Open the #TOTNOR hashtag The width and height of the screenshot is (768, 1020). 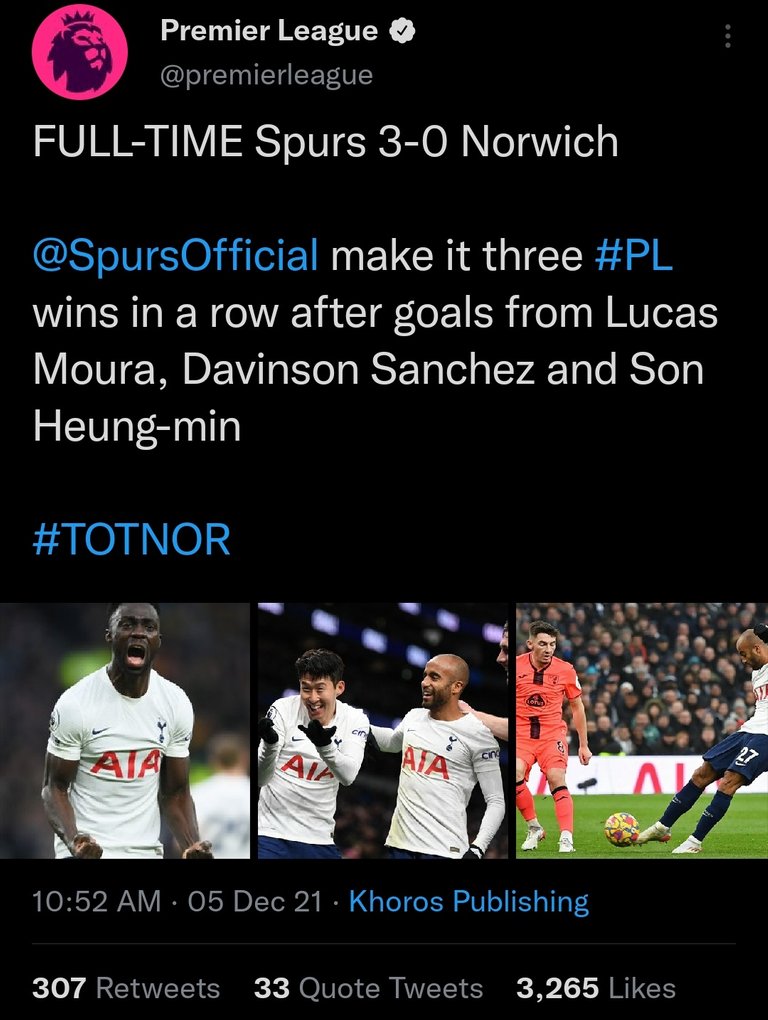click(x=132, y=540)
